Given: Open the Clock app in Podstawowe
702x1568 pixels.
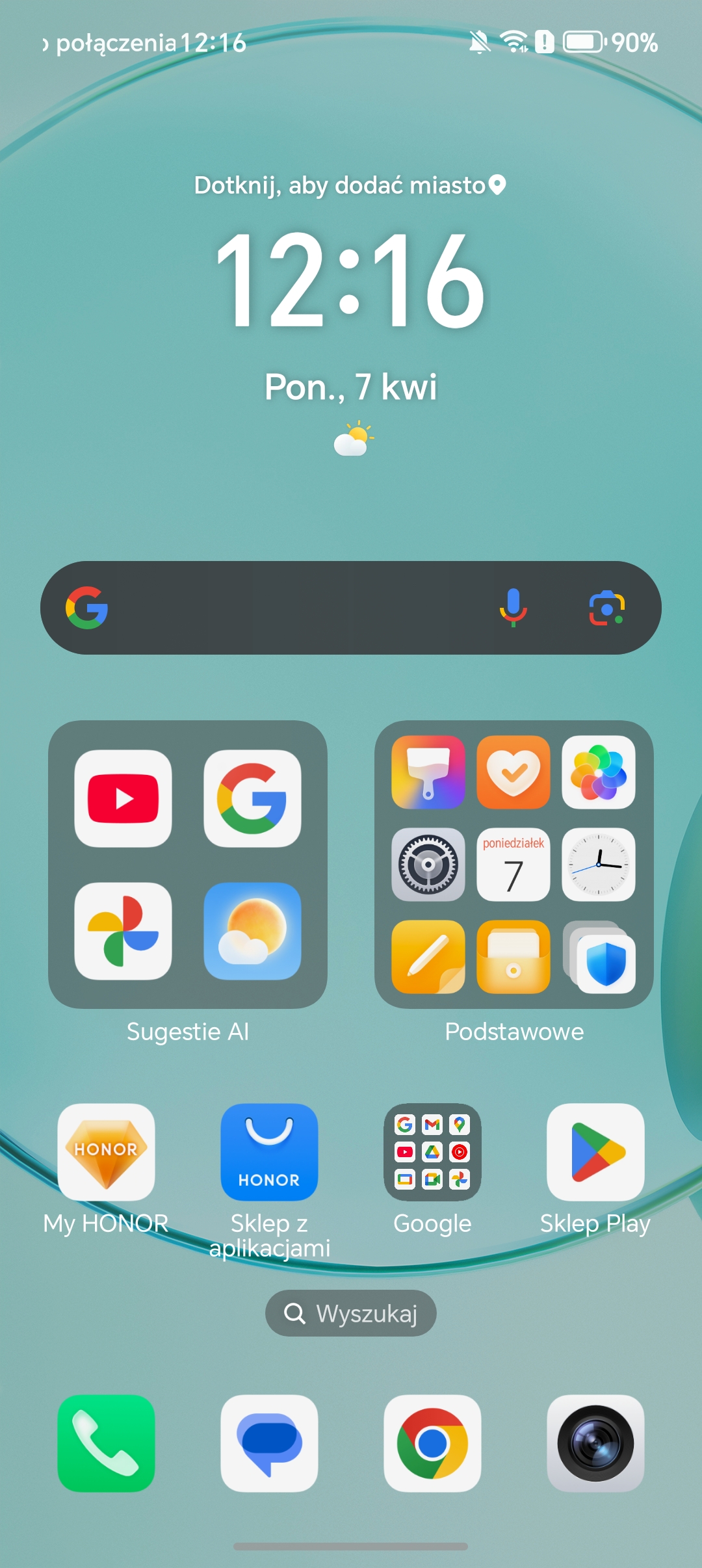Looking at the screenshot, I should [x=599, y=865].
